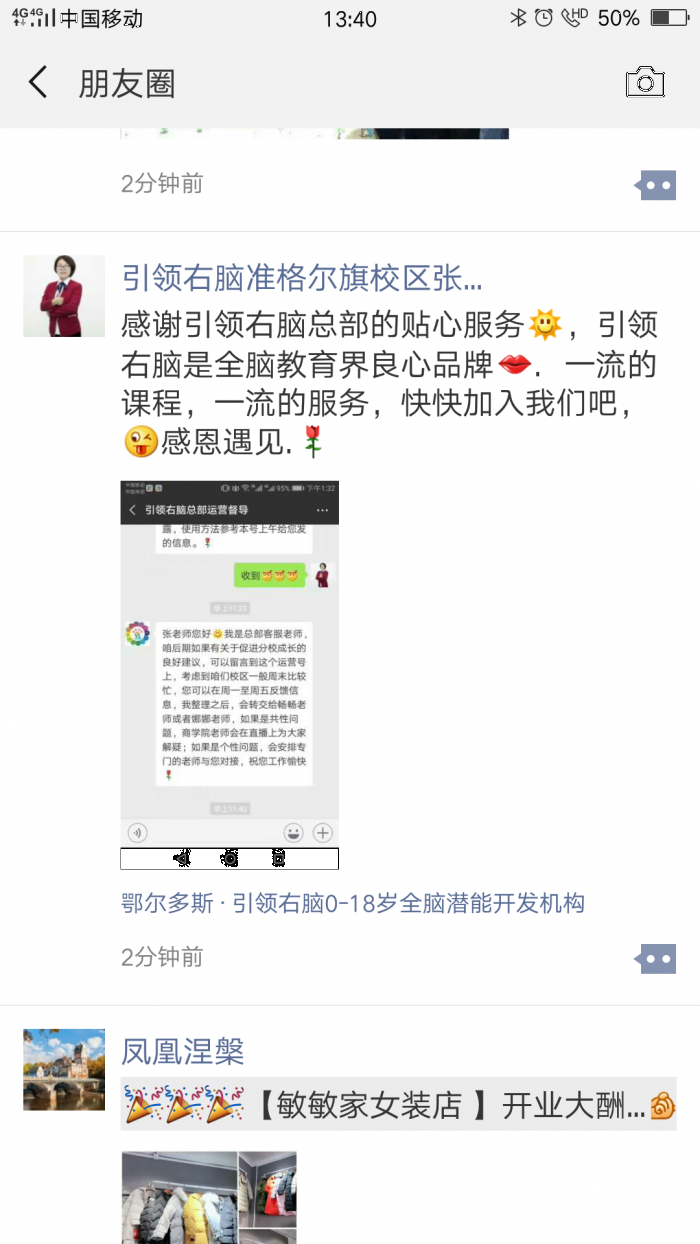Expand the 敏敏家女装店 post text
The height and width of the screenshot is (1244, 700).
click(398, 1106)
